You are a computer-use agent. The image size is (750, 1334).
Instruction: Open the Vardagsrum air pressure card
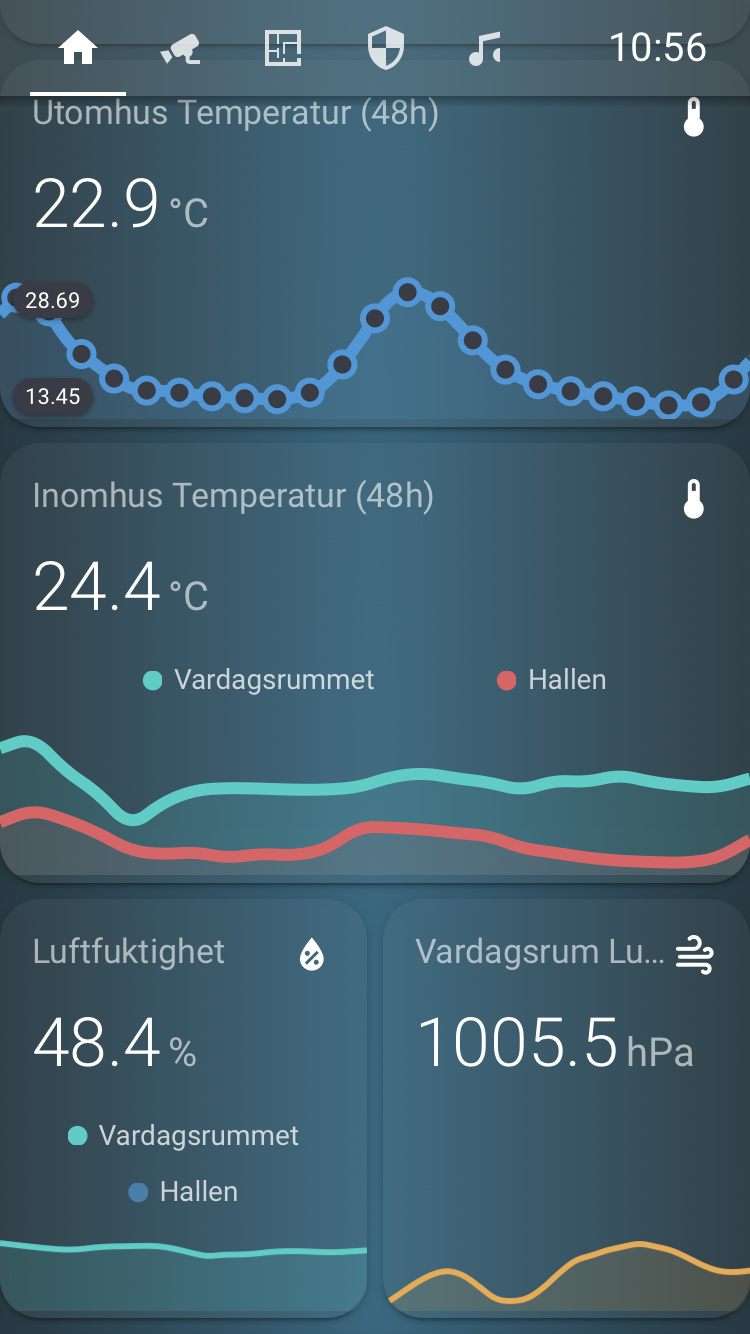pyautogui.click(x=566, y=1107)
